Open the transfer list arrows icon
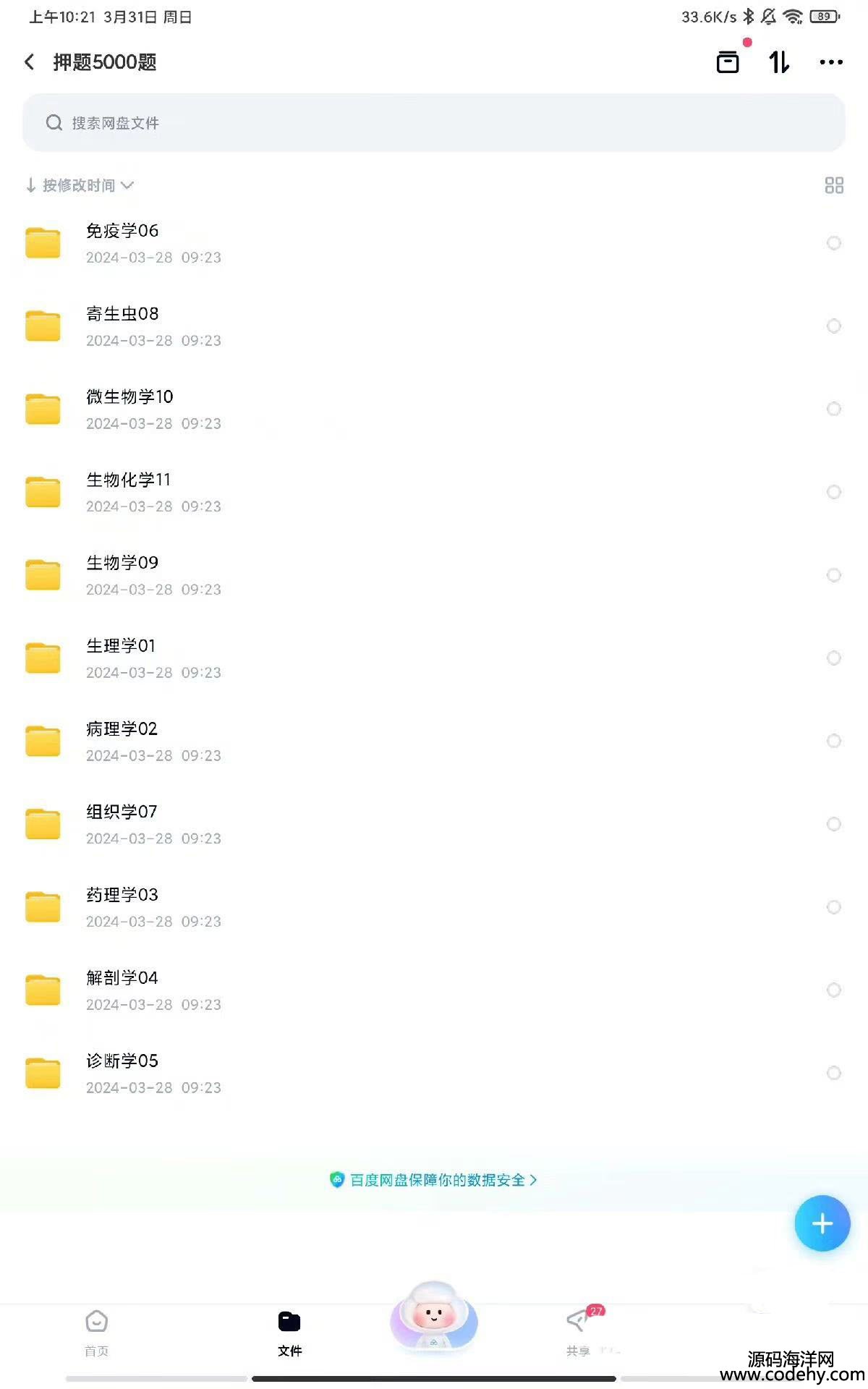Viewport: 868px width, 1389px height. click(779, 62)
